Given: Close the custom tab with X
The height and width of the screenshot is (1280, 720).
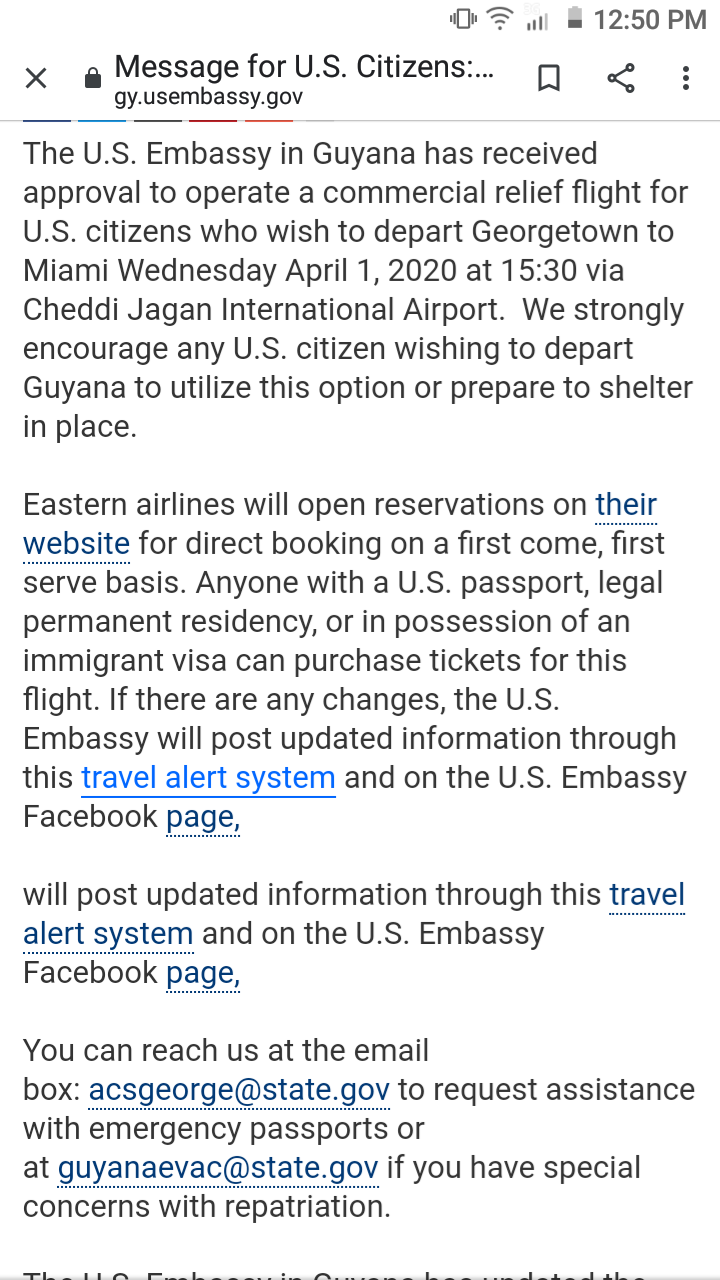Looking at the screenshot, I should 36,78.
